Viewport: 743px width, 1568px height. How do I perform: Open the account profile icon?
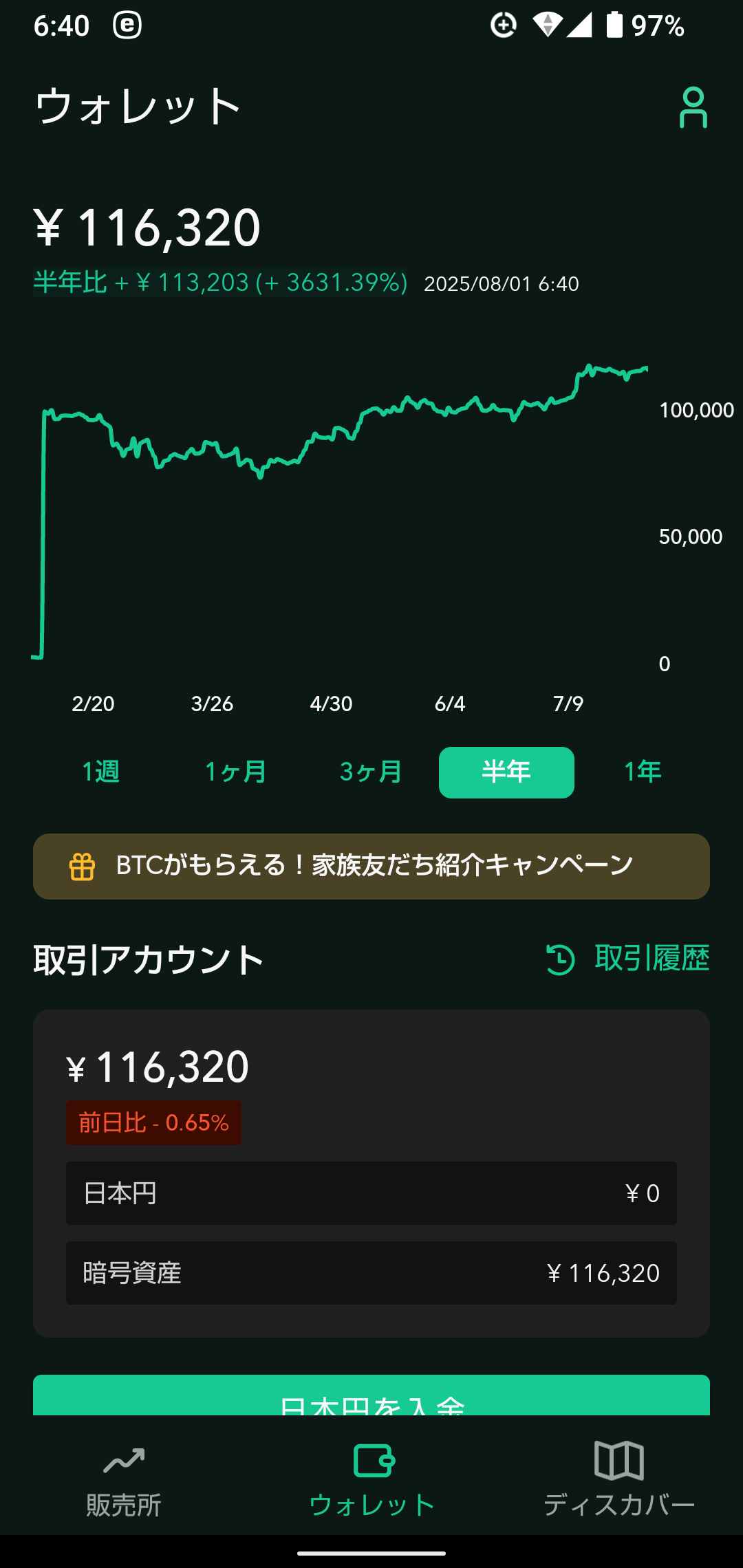tap(693, 107)
